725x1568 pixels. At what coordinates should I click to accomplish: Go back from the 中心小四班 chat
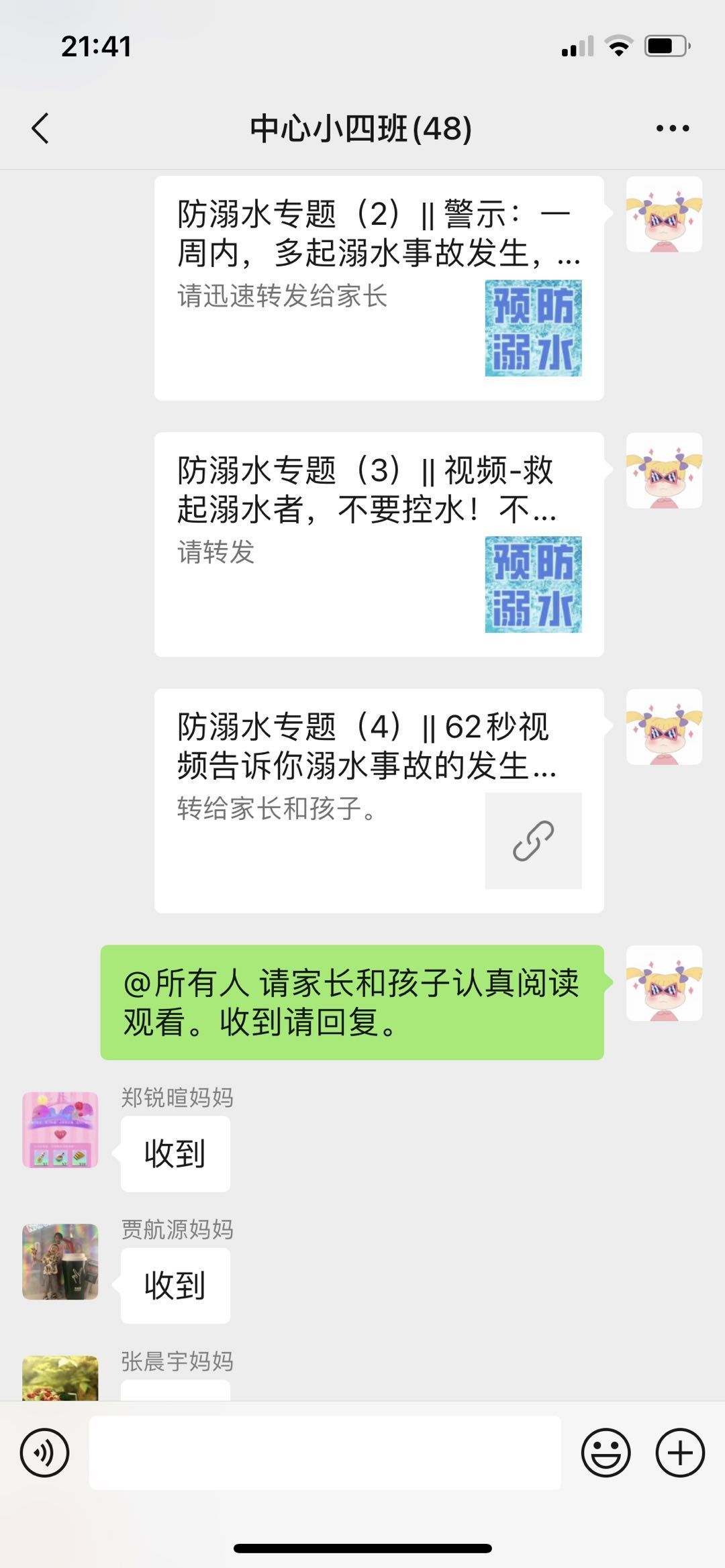point(40,128)
